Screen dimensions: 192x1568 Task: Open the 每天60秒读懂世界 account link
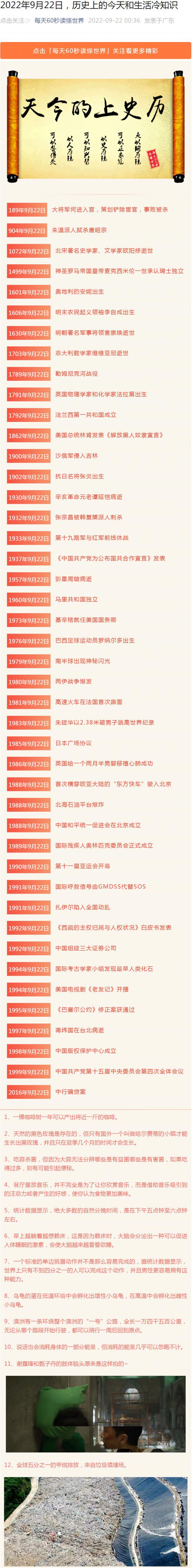pyautogui.click(x=59, y=21)
